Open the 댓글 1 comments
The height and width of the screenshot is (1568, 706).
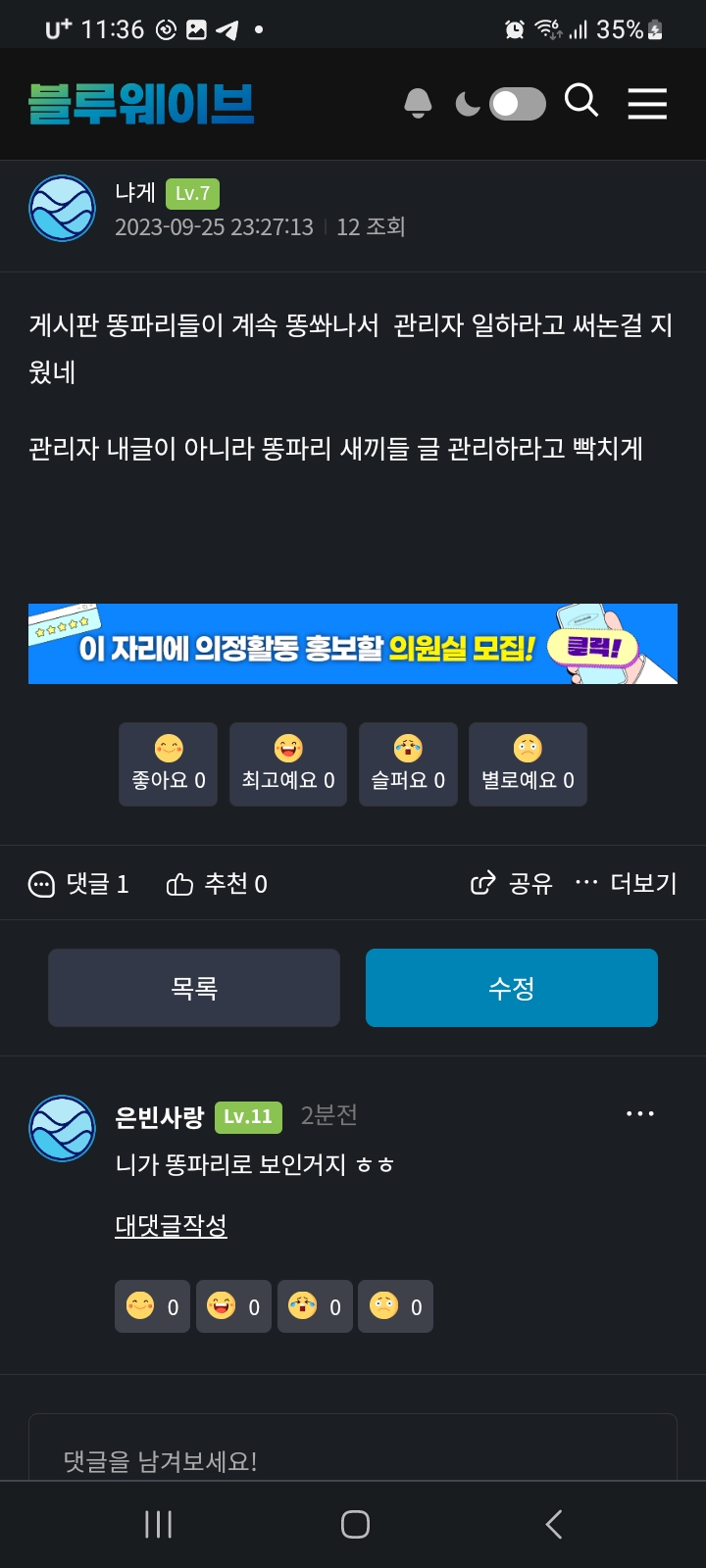(79, 884)
